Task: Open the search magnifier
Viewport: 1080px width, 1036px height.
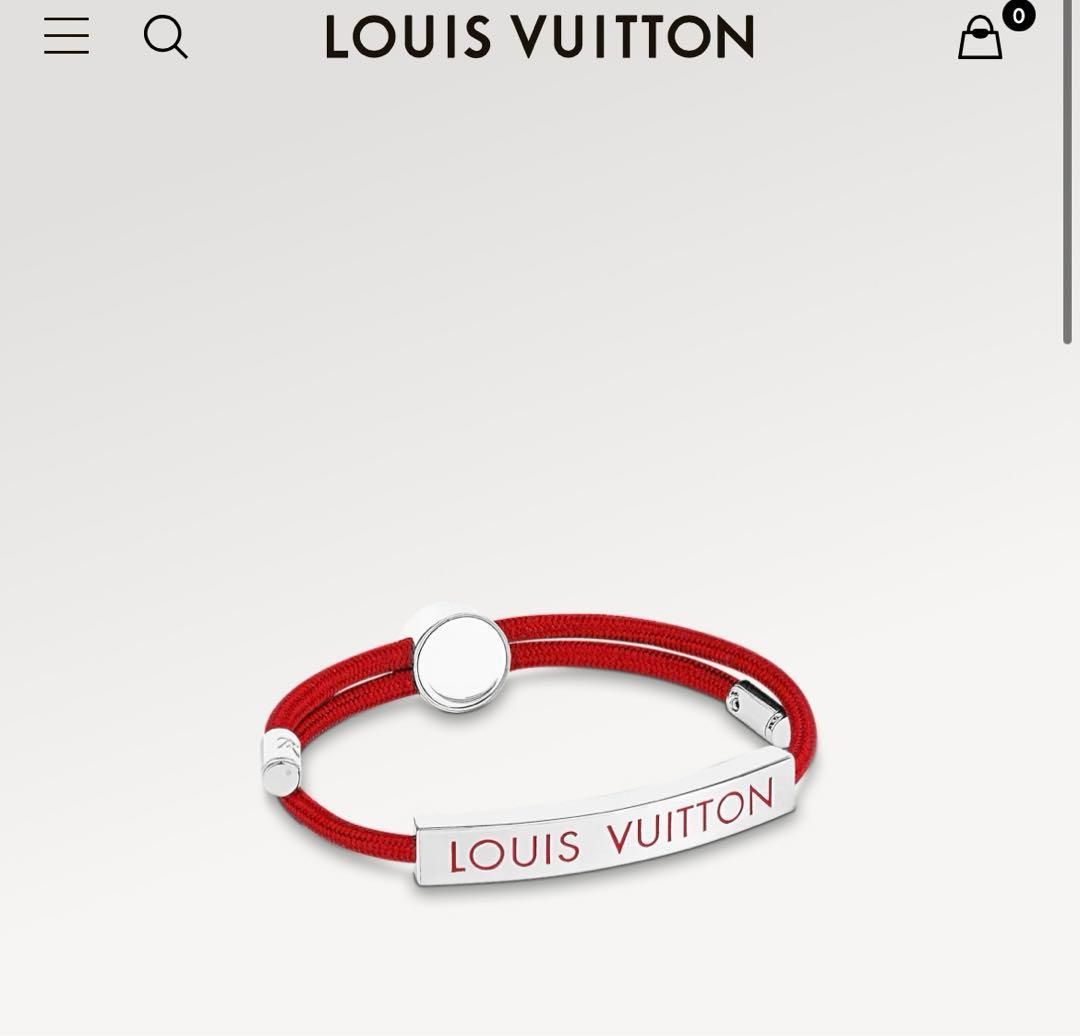Action: [165, 37]
